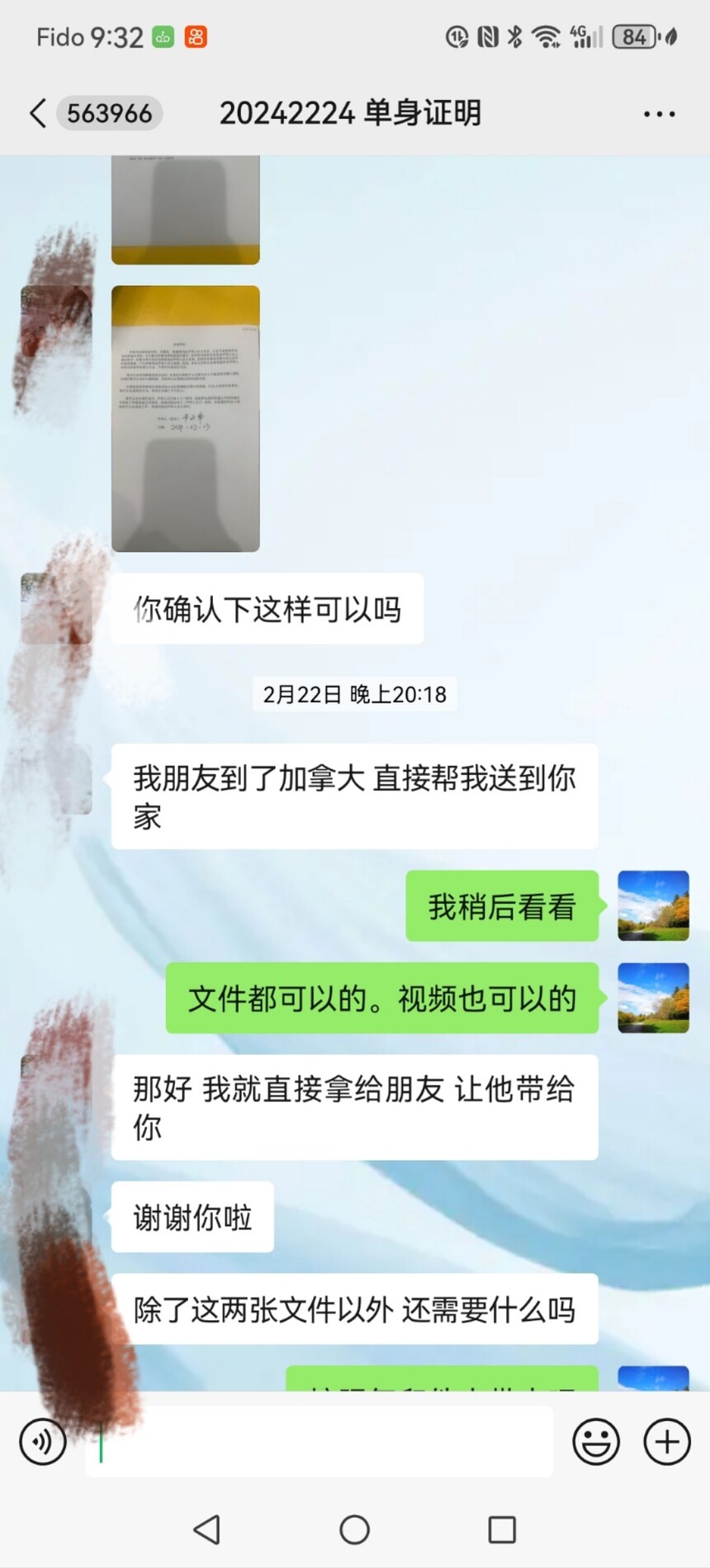Select the message bubble 谢谢你啦
This screenshot has width=710, height=1568.
(192, 1216)
